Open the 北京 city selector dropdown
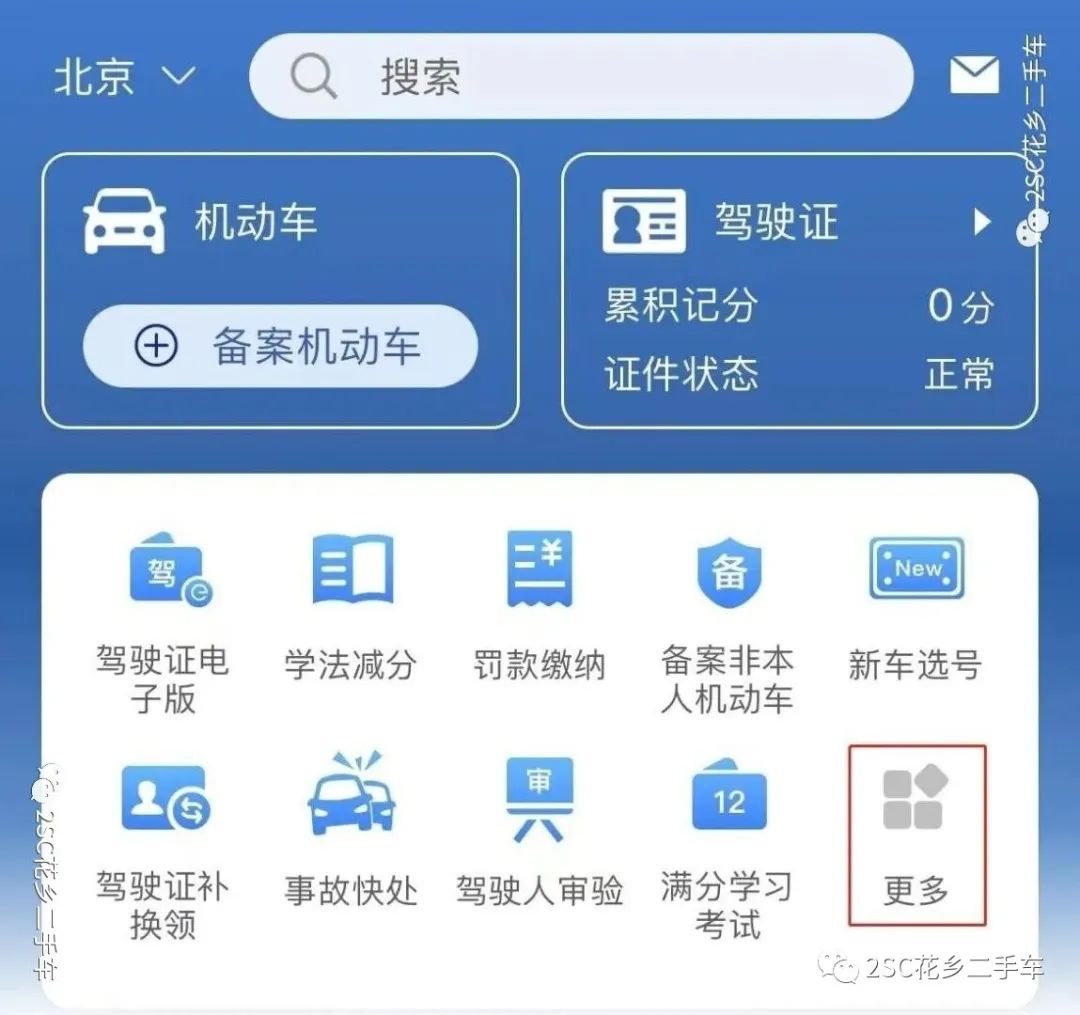1080x1015 pixels. point(125,77)
